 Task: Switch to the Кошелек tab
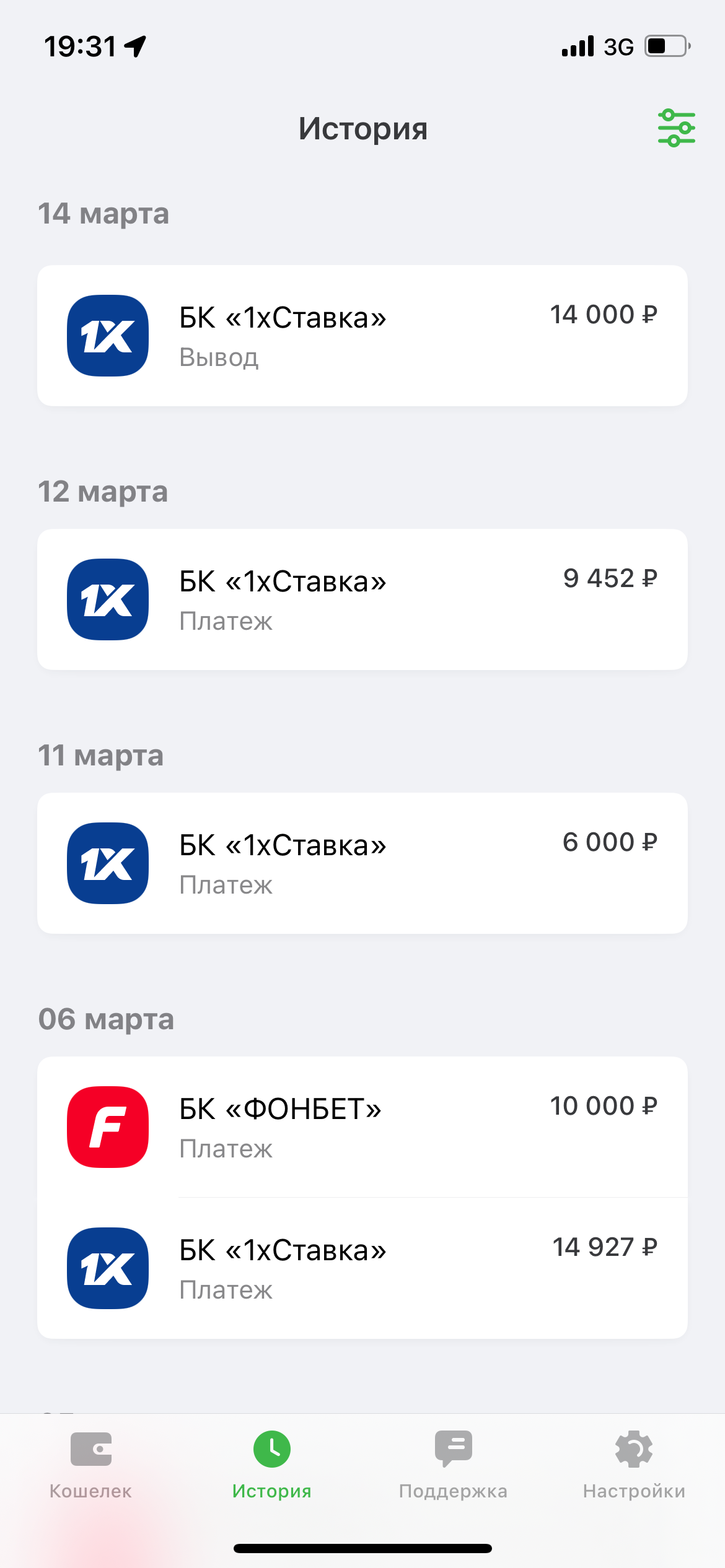[x=90, y=1465]
